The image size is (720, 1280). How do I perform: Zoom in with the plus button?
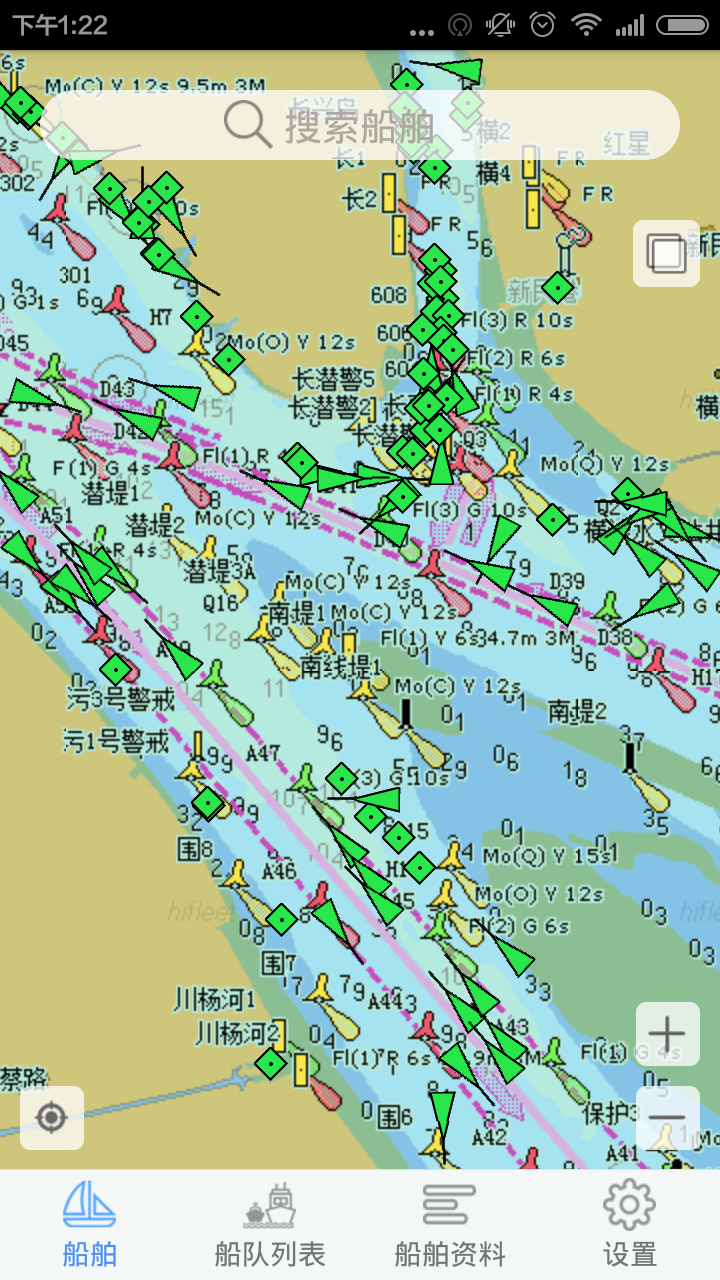click(x=667, y=1034)
